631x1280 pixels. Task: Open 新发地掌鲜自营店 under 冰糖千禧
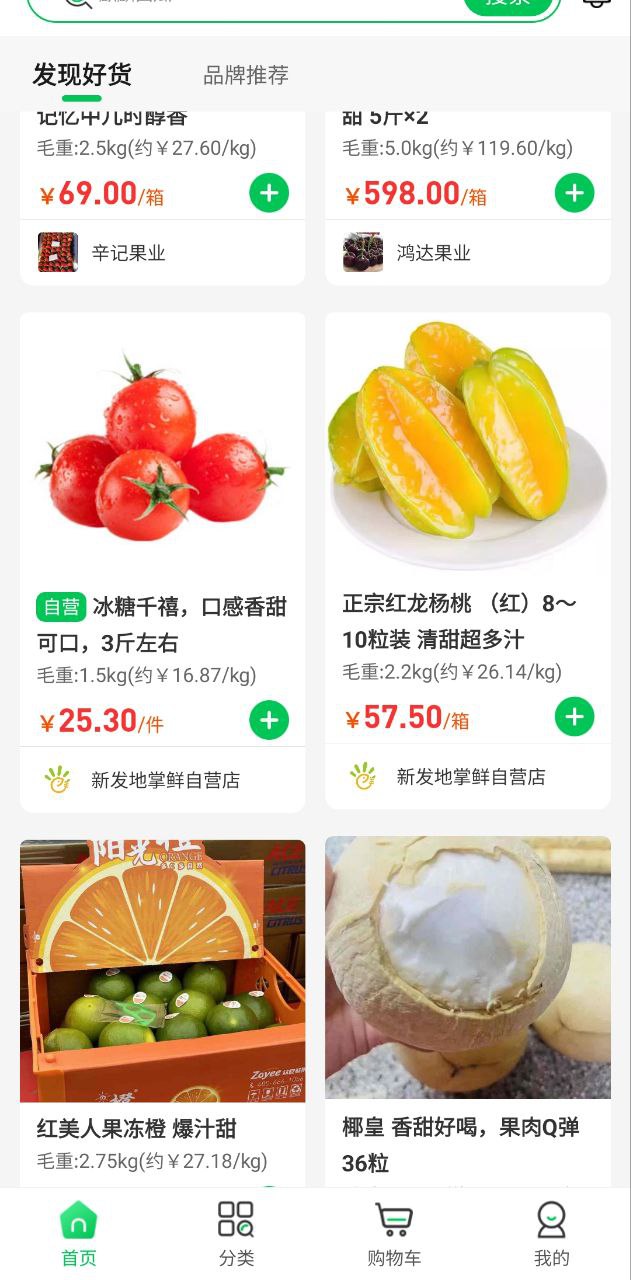pyautogui.click(x=165, y=780)
